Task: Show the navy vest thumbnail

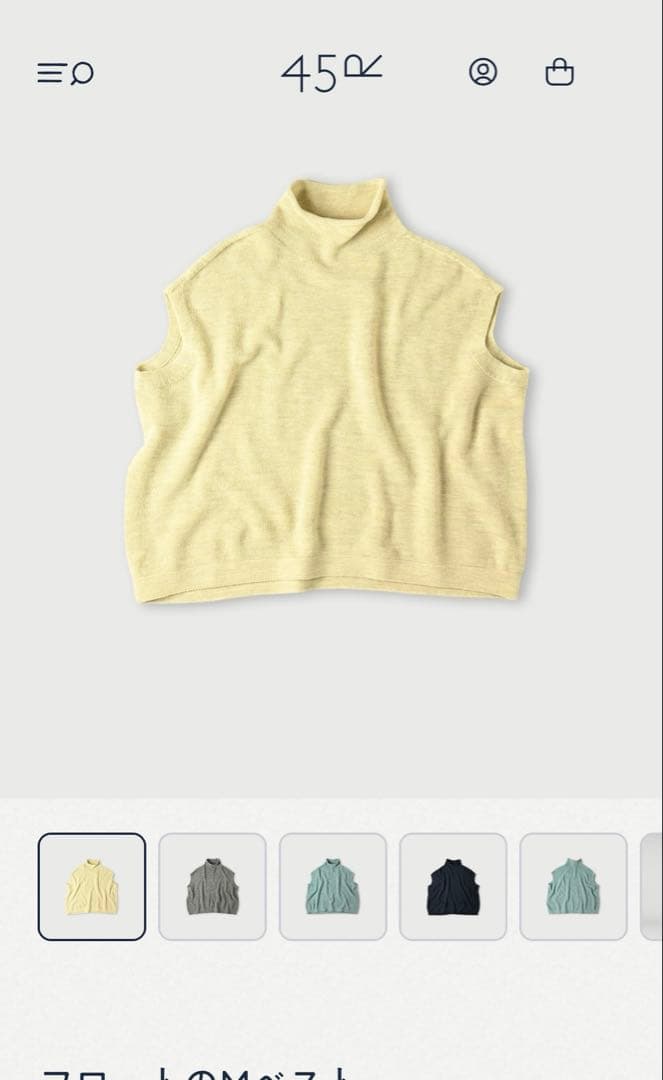Action: click(x=453, y=886)
